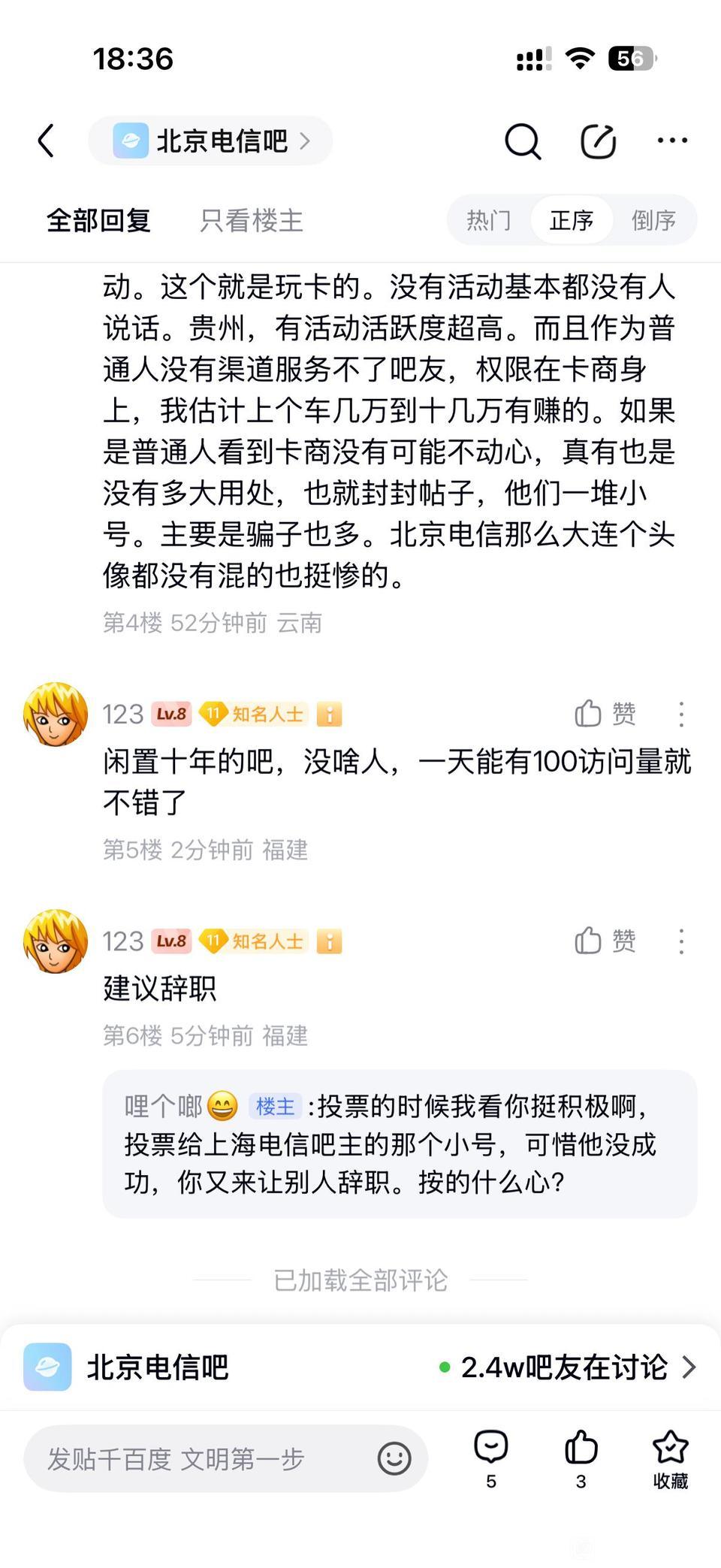Open comments icon showing 5

(x=491, y=1458)
